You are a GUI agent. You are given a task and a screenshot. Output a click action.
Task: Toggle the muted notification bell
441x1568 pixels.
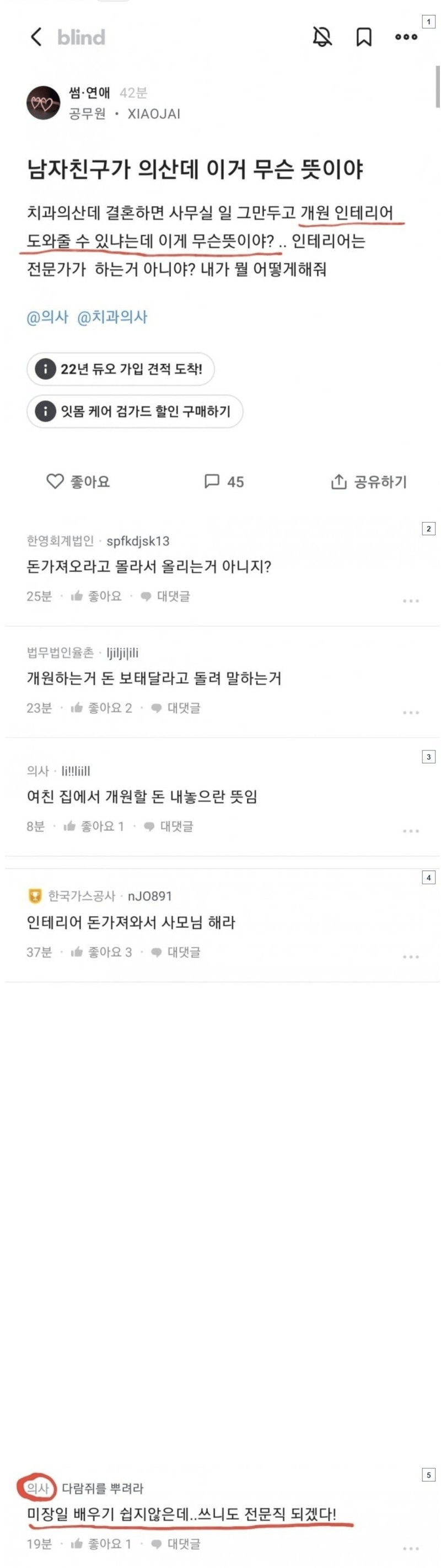[322, 37]
